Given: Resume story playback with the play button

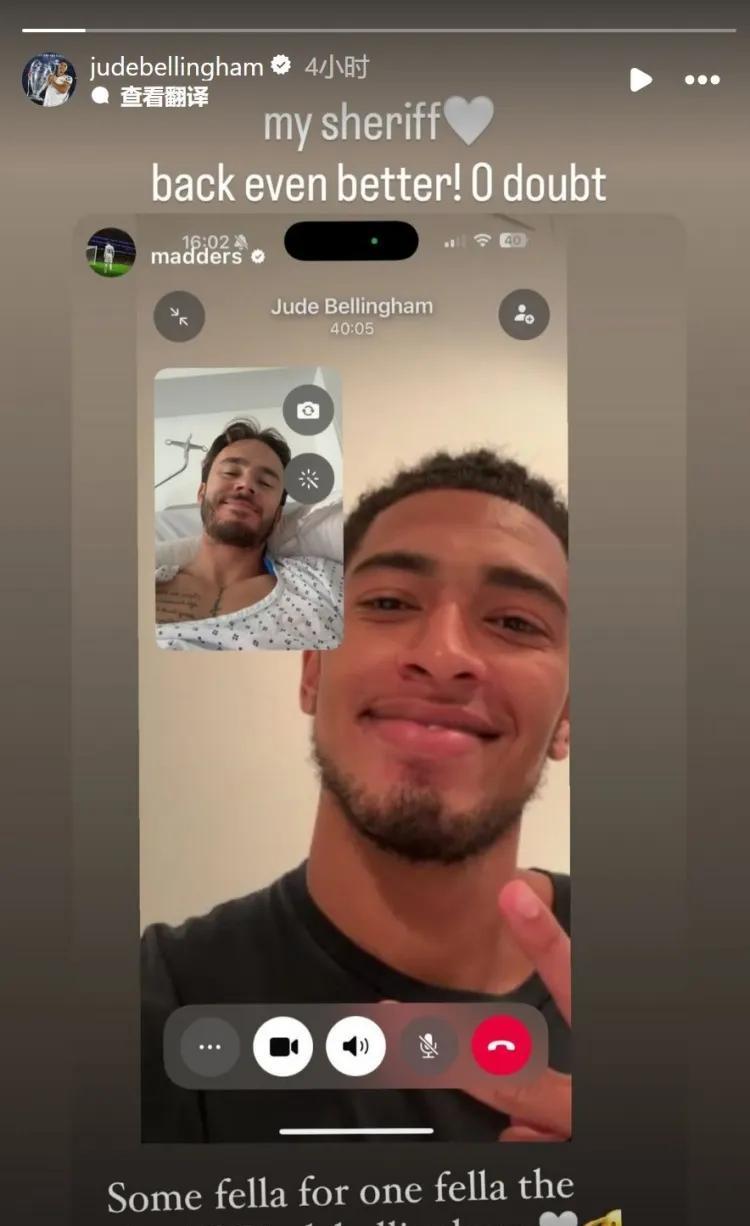Looking at the screenshot, I should (x=641, y=80).
